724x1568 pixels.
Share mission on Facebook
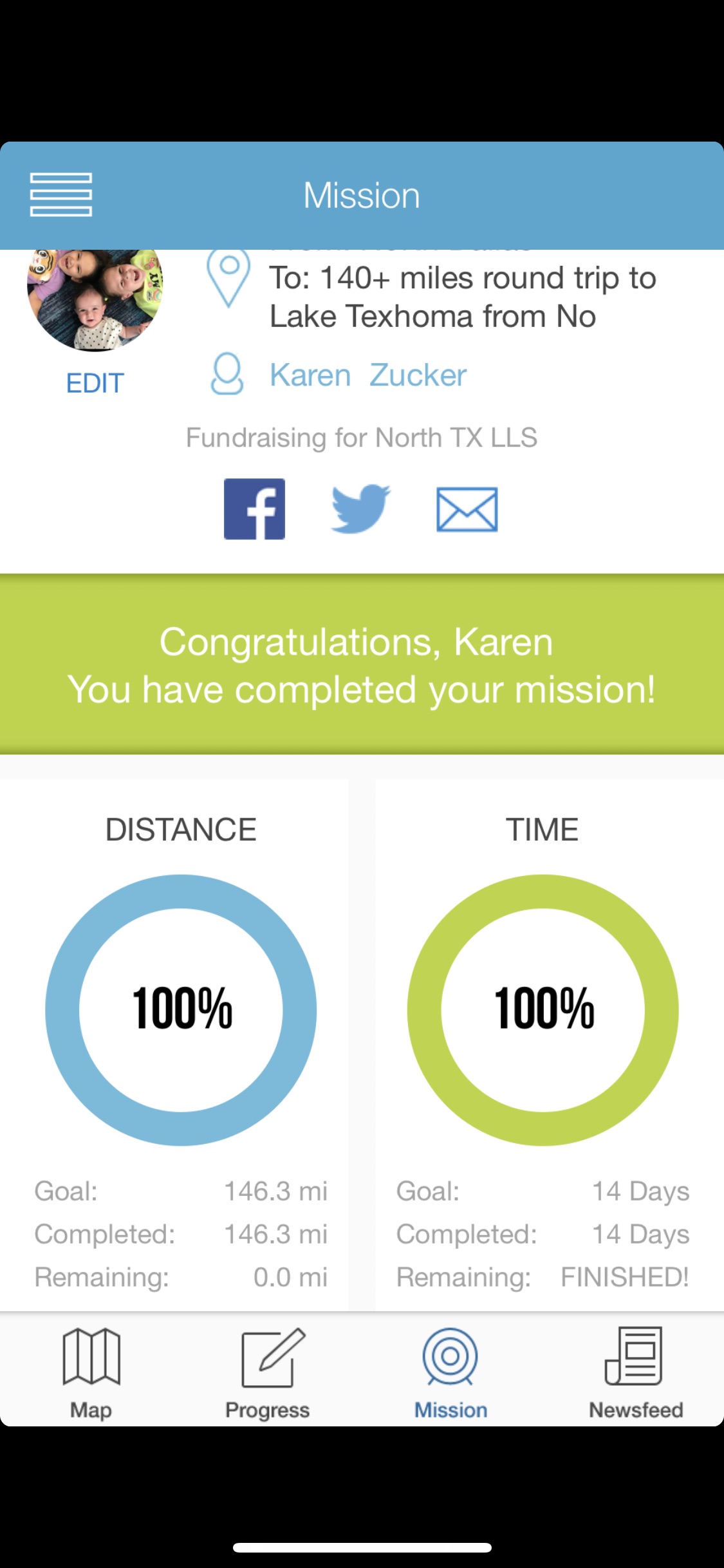click(x=254, y=509)
